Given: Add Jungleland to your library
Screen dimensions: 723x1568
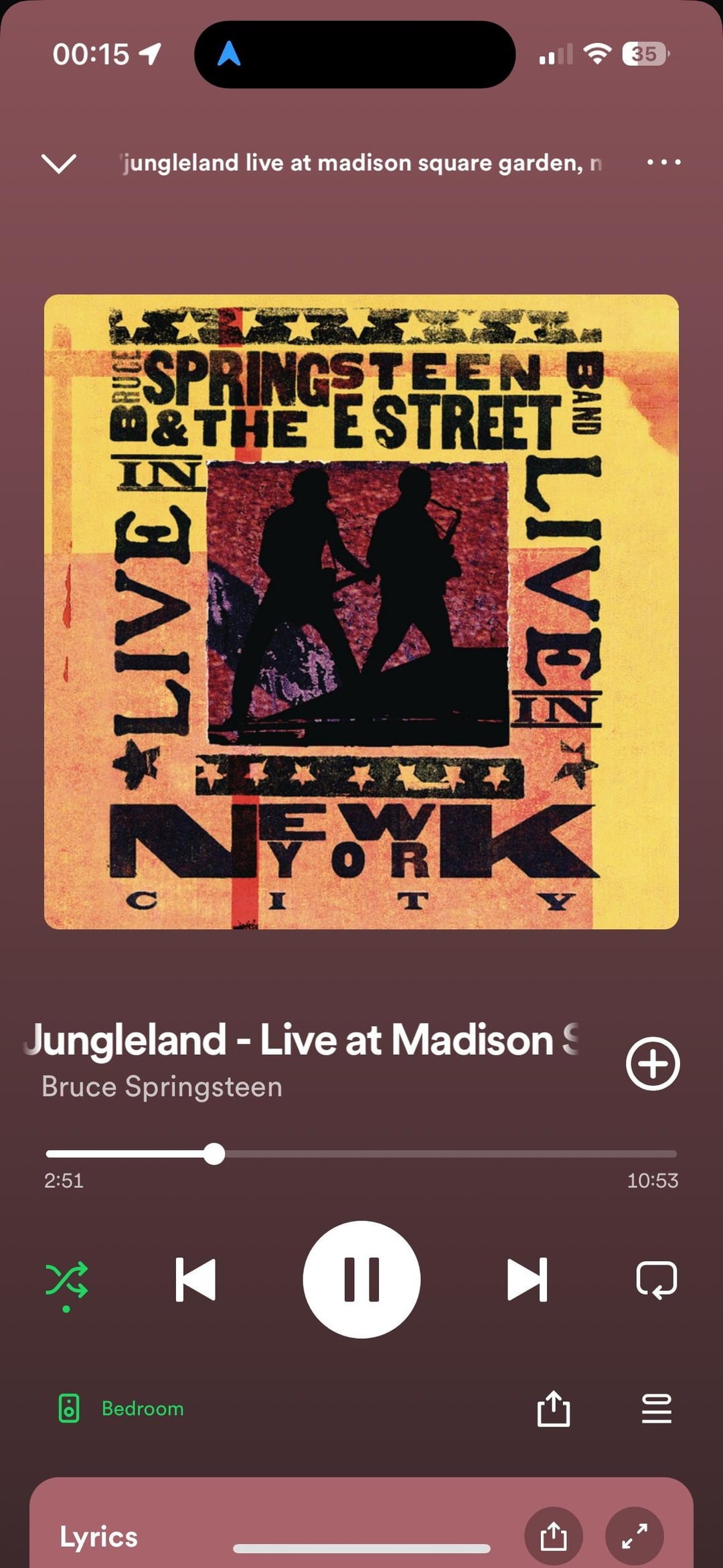Looking at the screenshot, I should (x=653, y=1064).
